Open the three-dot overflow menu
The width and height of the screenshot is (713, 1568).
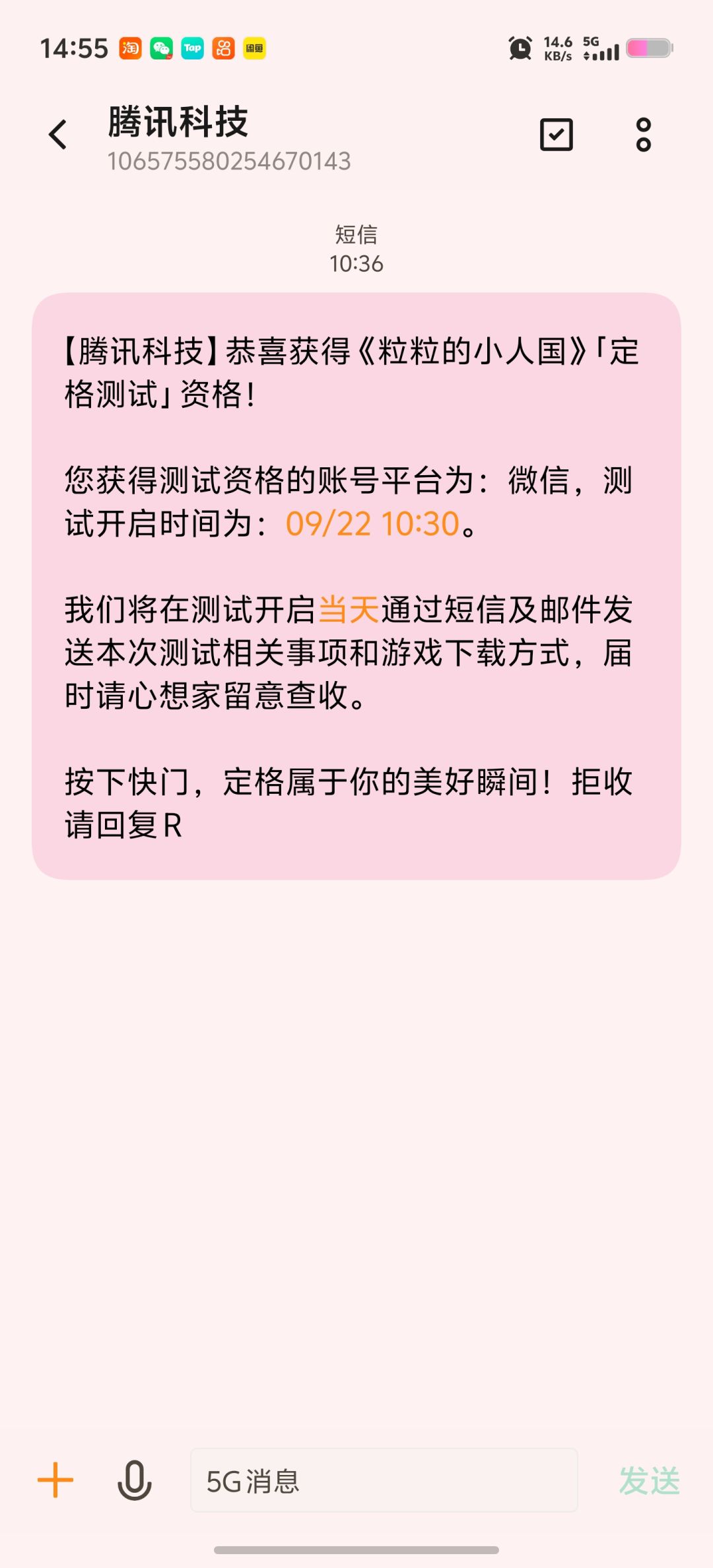pyautogui.click(x=644, y=135)
